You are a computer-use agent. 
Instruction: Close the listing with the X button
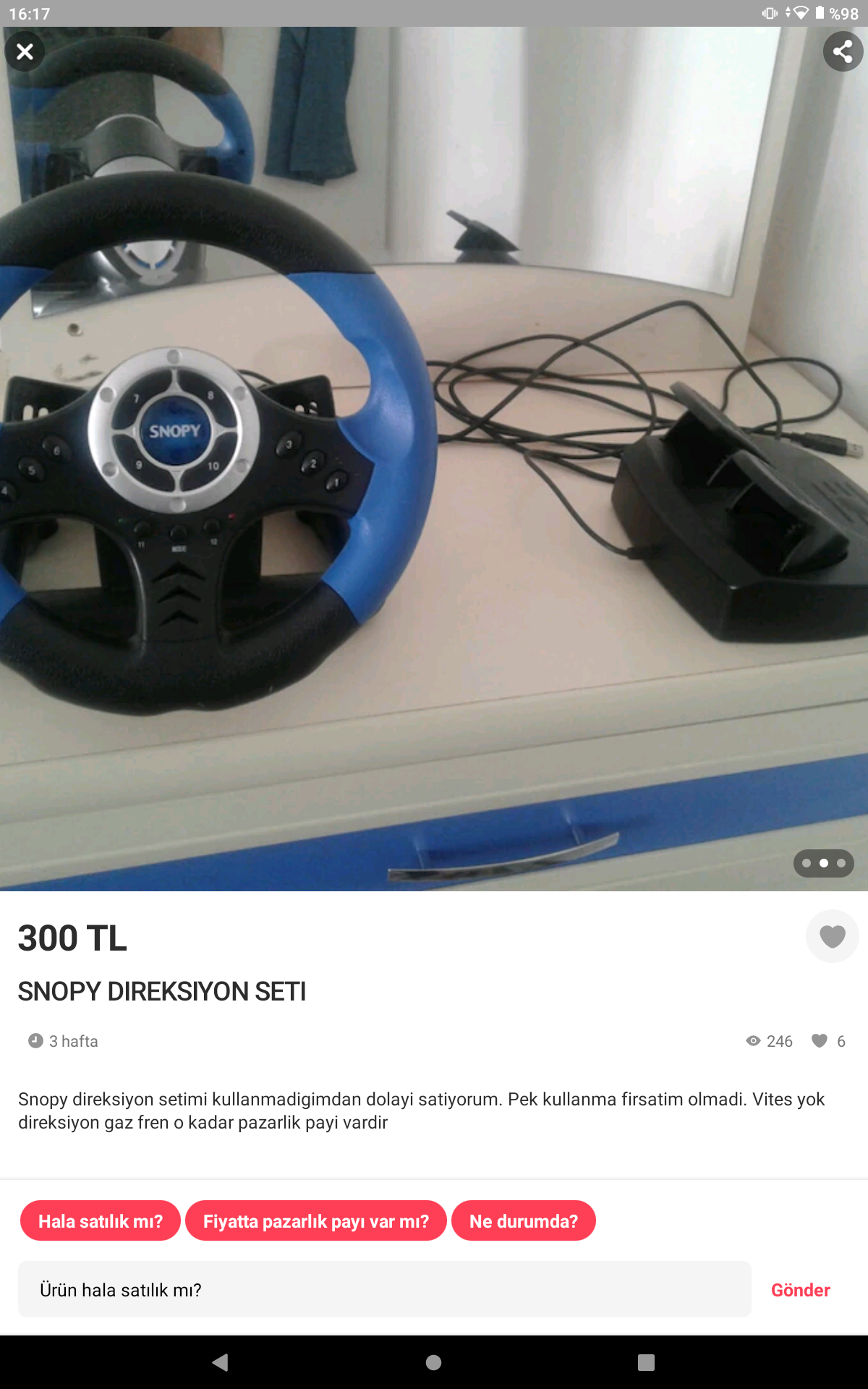(25, 51)
